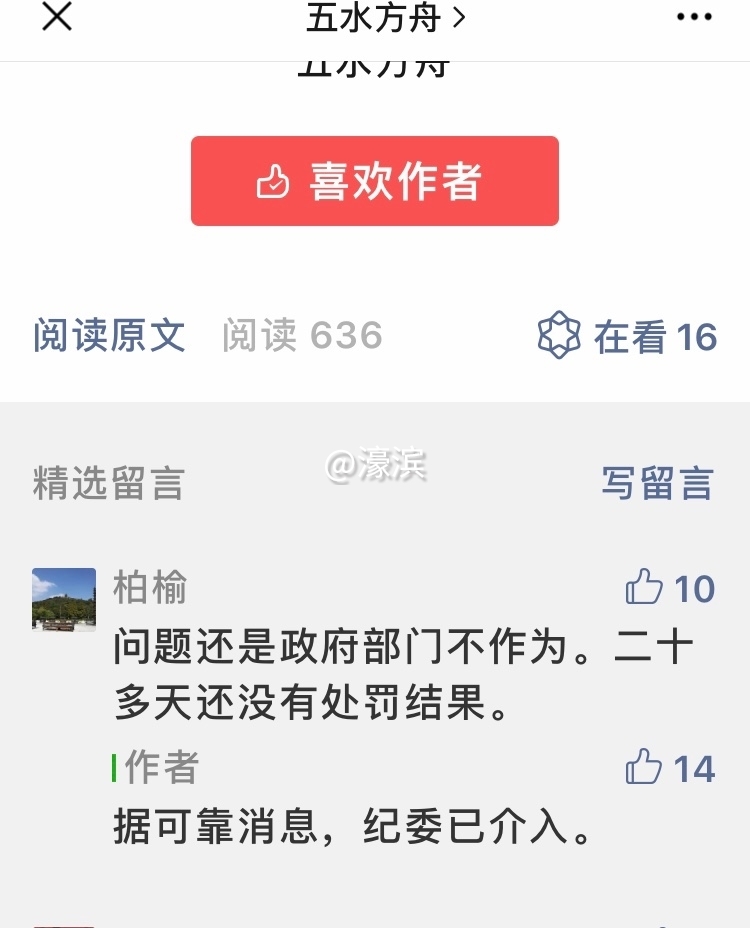Open the three-dot overflow menu
Image resolution: width=750 pixels, height=928 pixels.
point(694,17)
